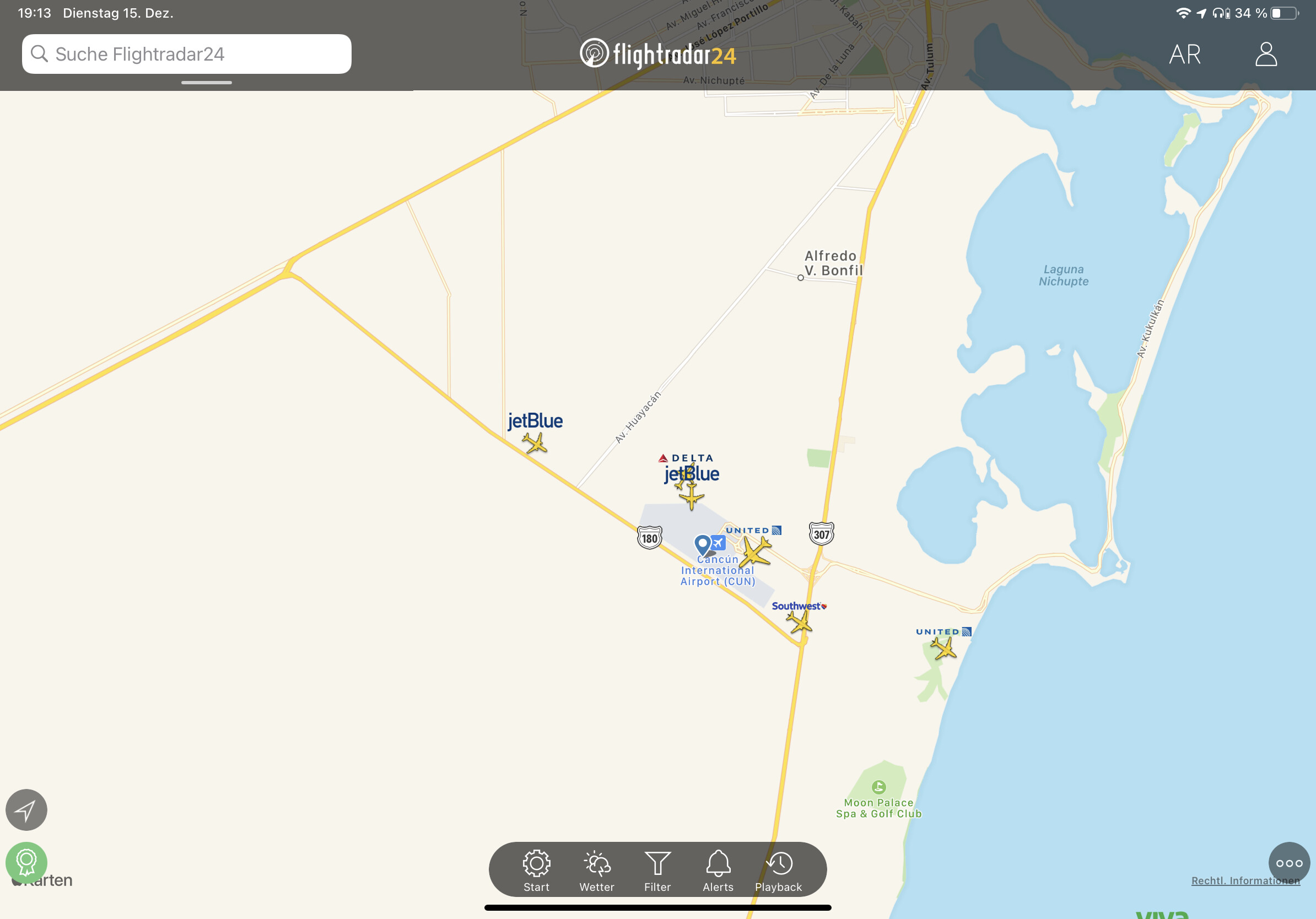The width and height of the screenshot is (1316, 919).
Task: Open Start settings in the toolbar
Action: tap(536, 870)
